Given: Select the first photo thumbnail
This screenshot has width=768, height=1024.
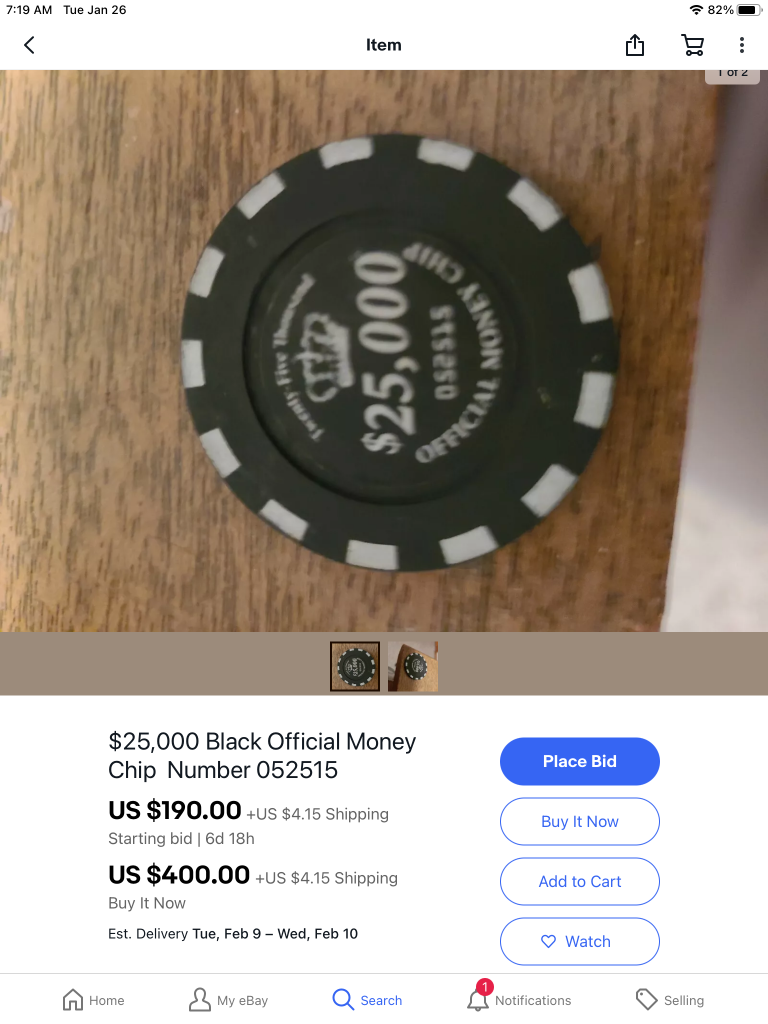Looking at the screenshot, I should (x=355, y=666).
